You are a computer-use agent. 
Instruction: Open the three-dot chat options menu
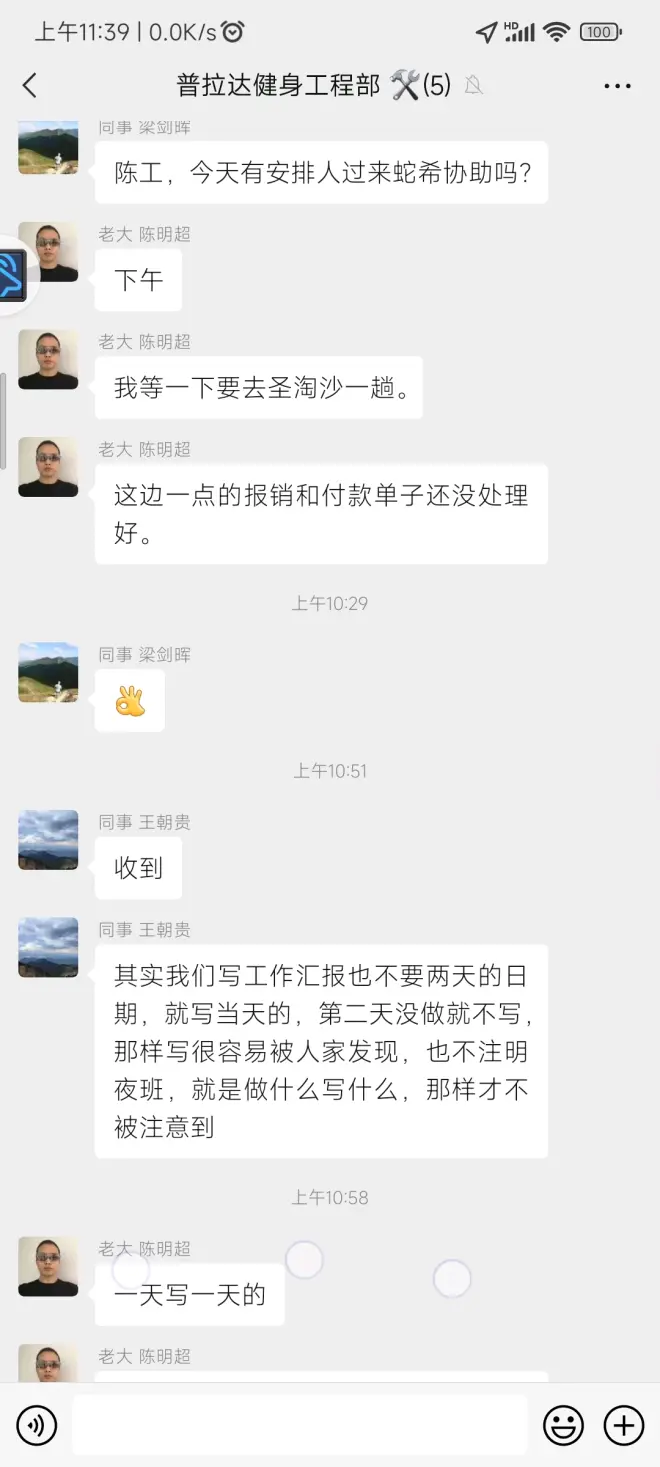617,86
